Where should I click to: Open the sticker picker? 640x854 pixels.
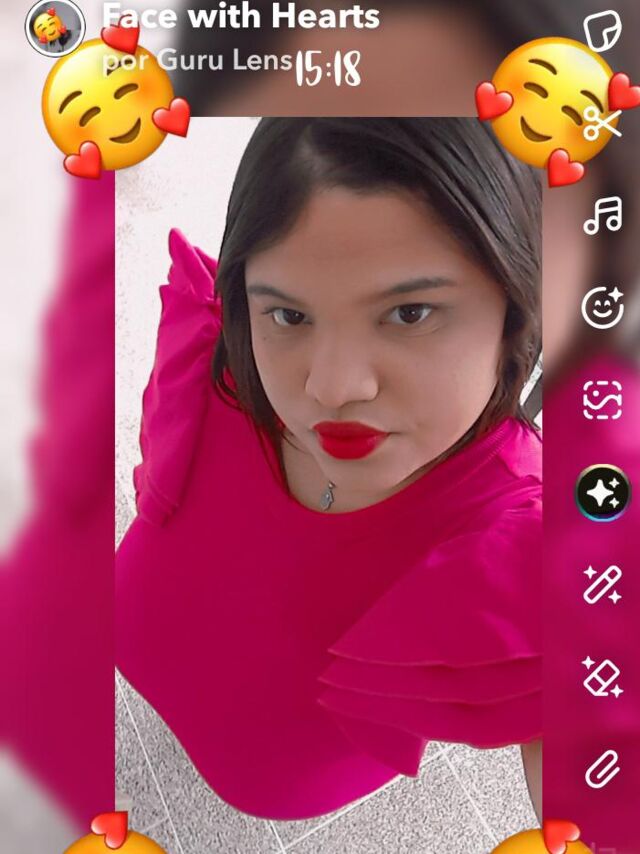point(602,31)
